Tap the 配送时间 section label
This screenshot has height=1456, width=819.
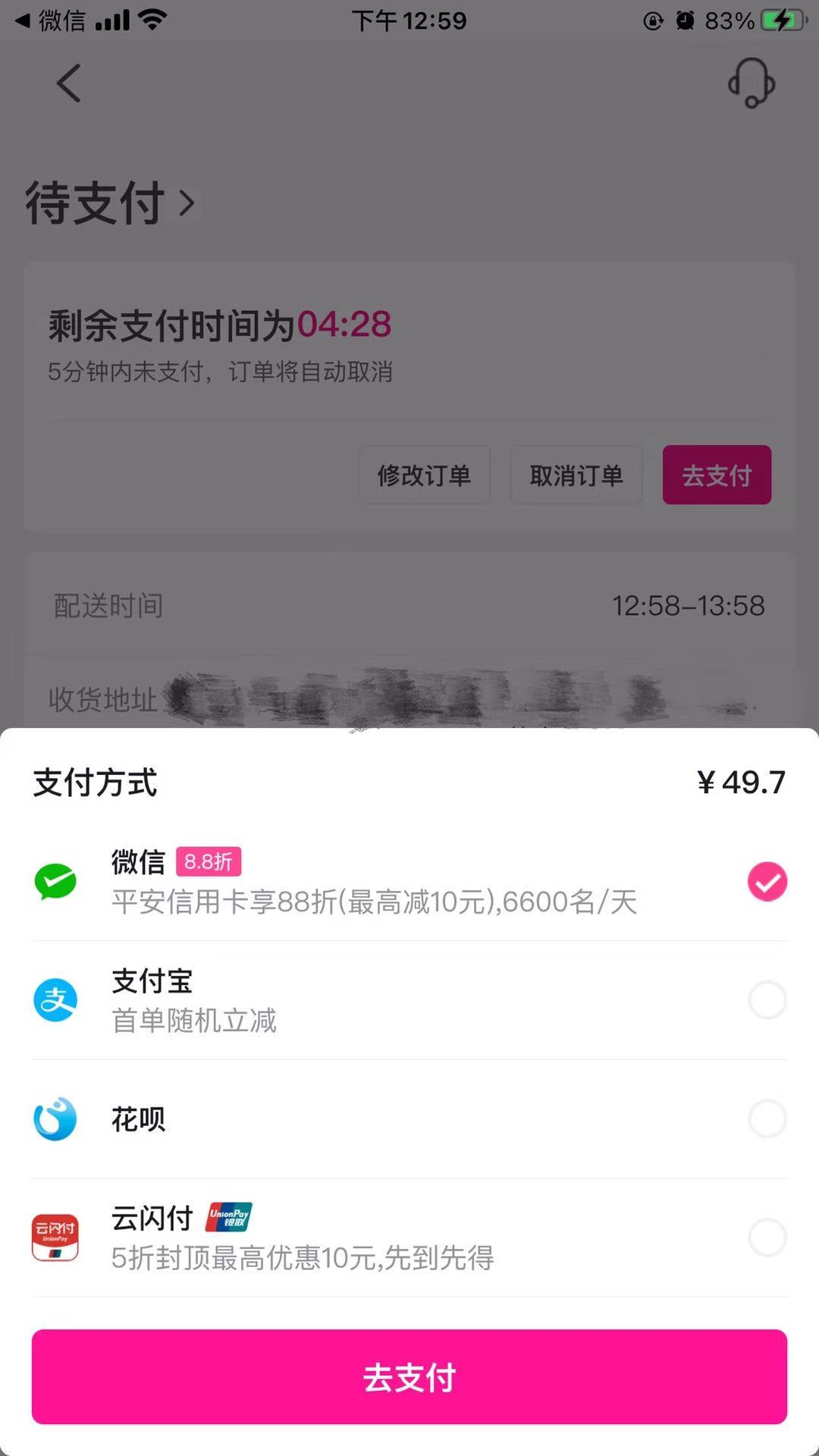point(106,605)
